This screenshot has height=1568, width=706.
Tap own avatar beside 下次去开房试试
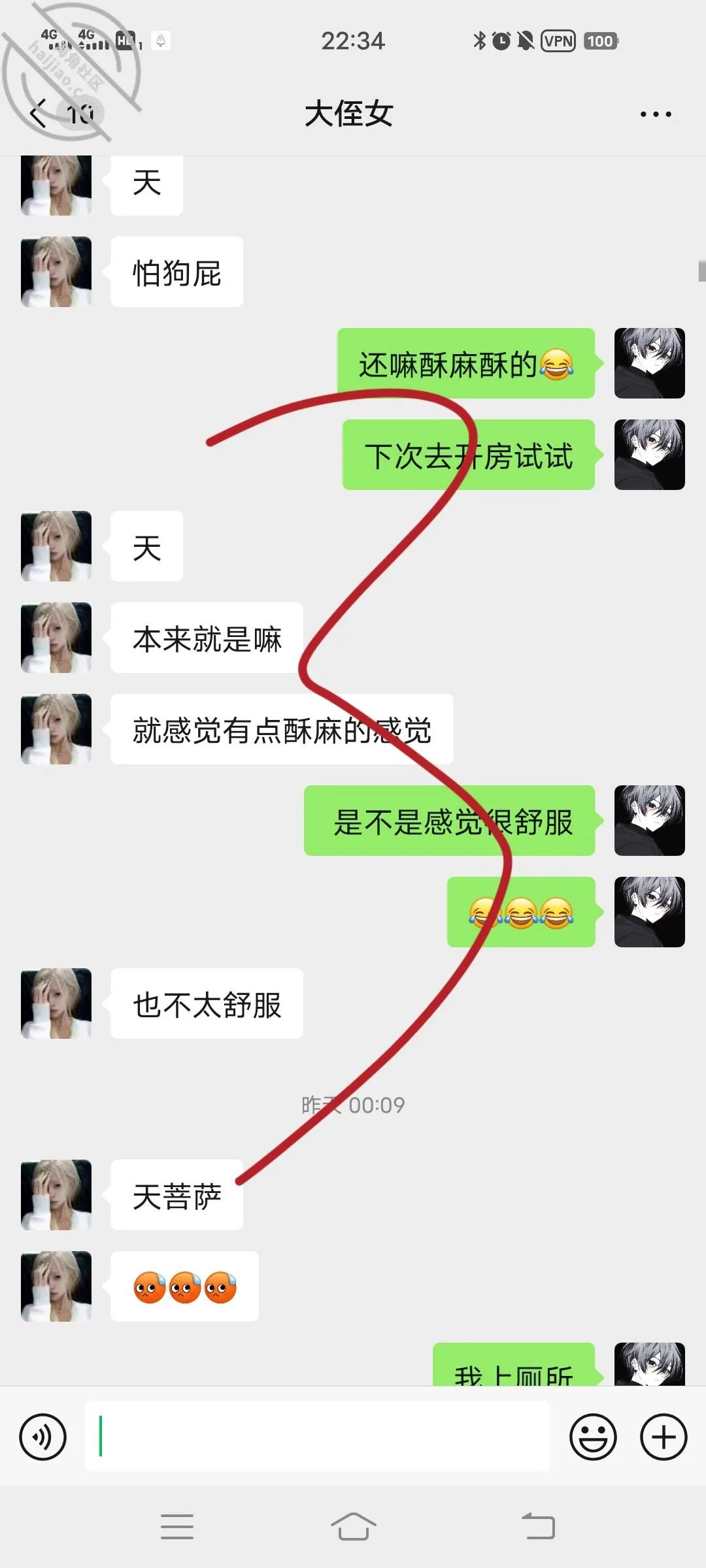tap(650, 455)
